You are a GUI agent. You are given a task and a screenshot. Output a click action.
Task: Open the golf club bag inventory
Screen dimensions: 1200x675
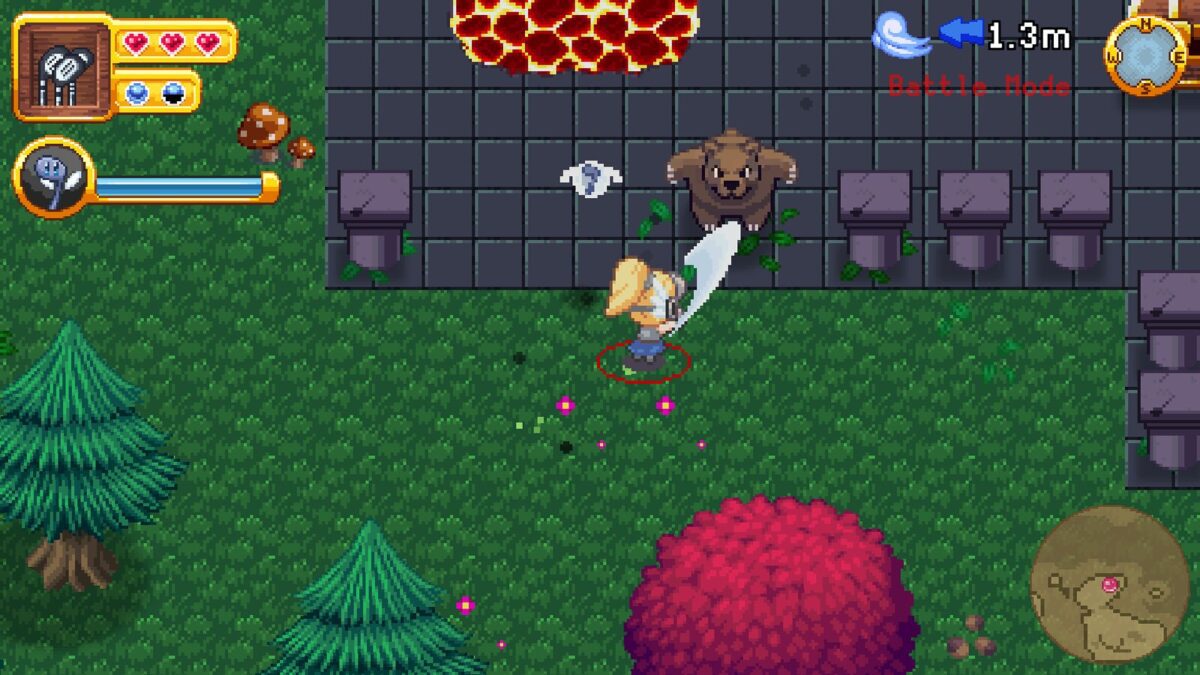[x=63, y=68]
